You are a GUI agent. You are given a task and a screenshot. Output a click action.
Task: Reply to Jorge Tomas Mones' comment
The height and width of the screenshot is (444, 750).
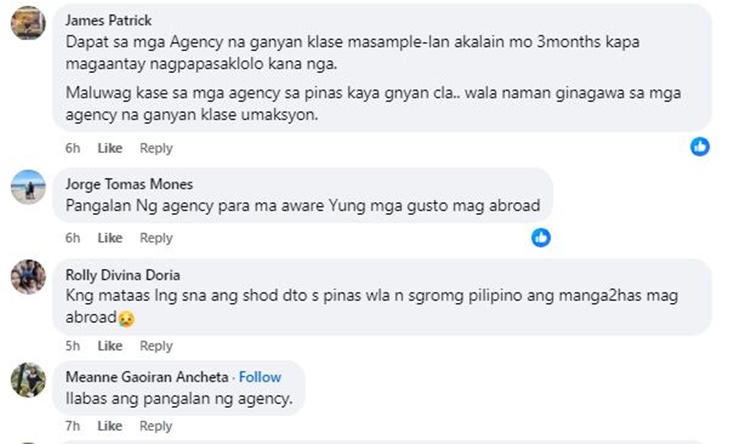pos(156,238)
